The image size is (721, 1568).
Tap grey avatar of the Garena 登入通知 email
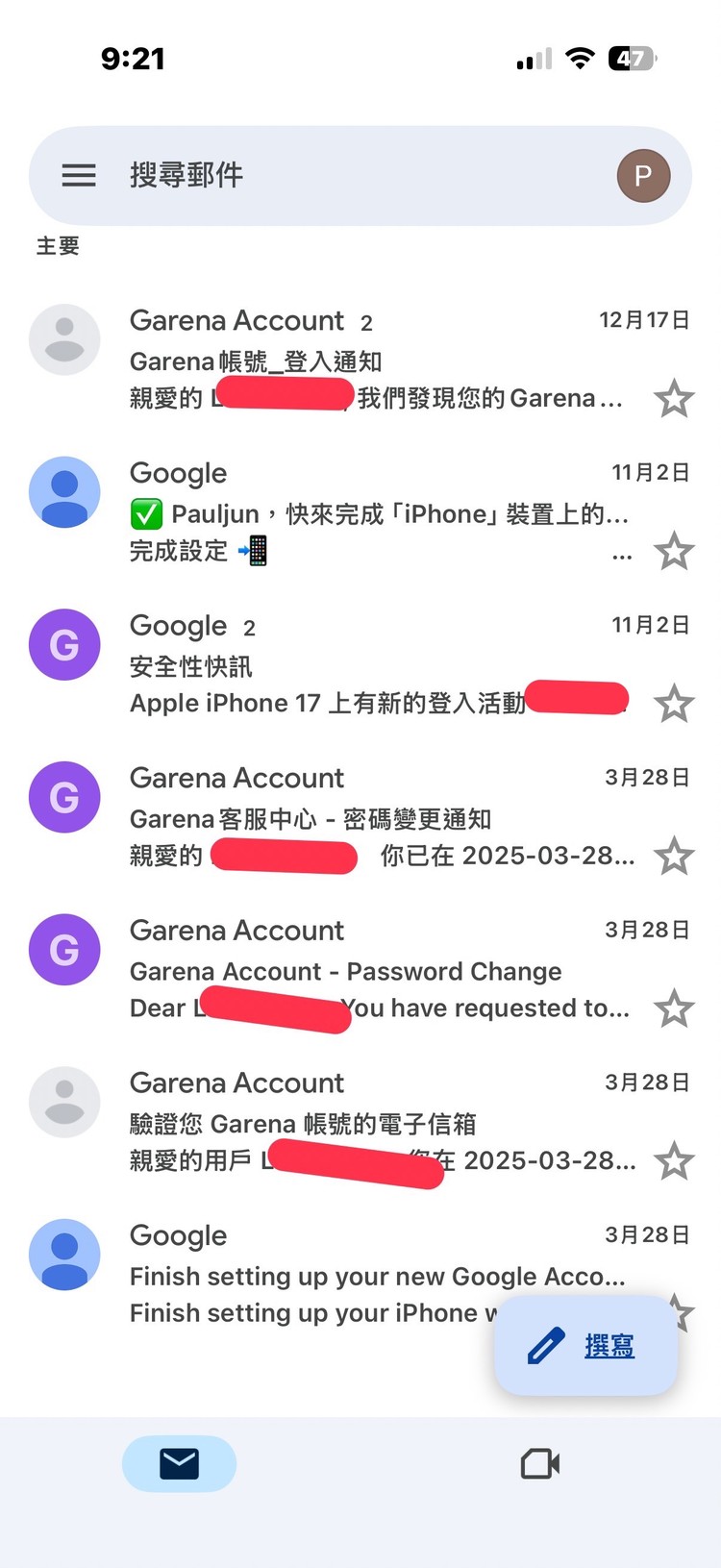tap(64, 338)
